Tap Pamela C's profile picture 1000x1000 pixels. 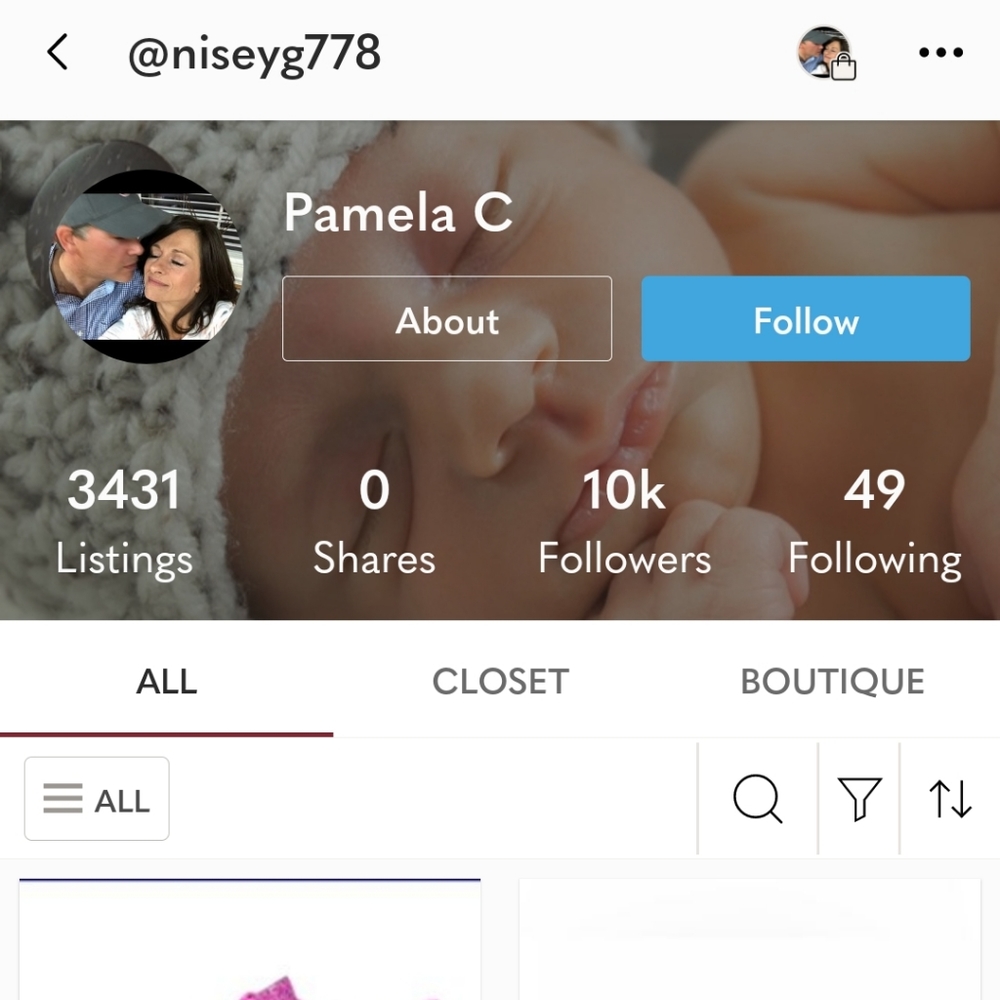tap(147, 268)
